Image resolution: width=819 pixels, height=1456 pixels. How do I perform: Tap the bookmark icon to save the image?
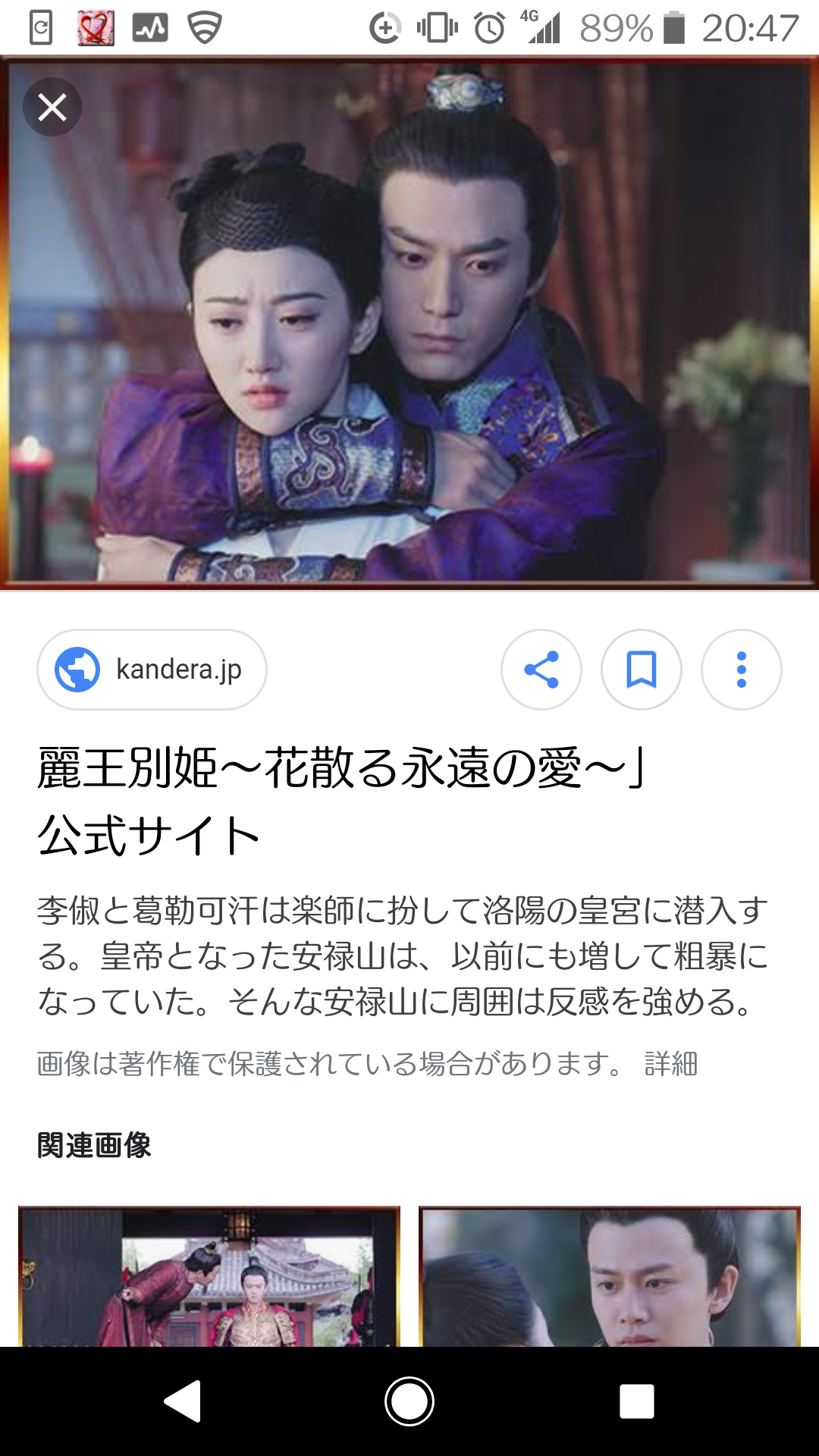[x=640, y=670]
